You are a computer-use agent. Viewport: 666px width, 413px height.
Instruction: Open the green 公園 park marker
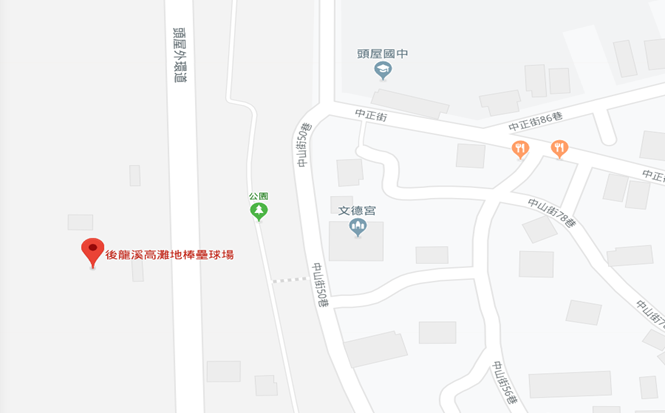[259, 212]
